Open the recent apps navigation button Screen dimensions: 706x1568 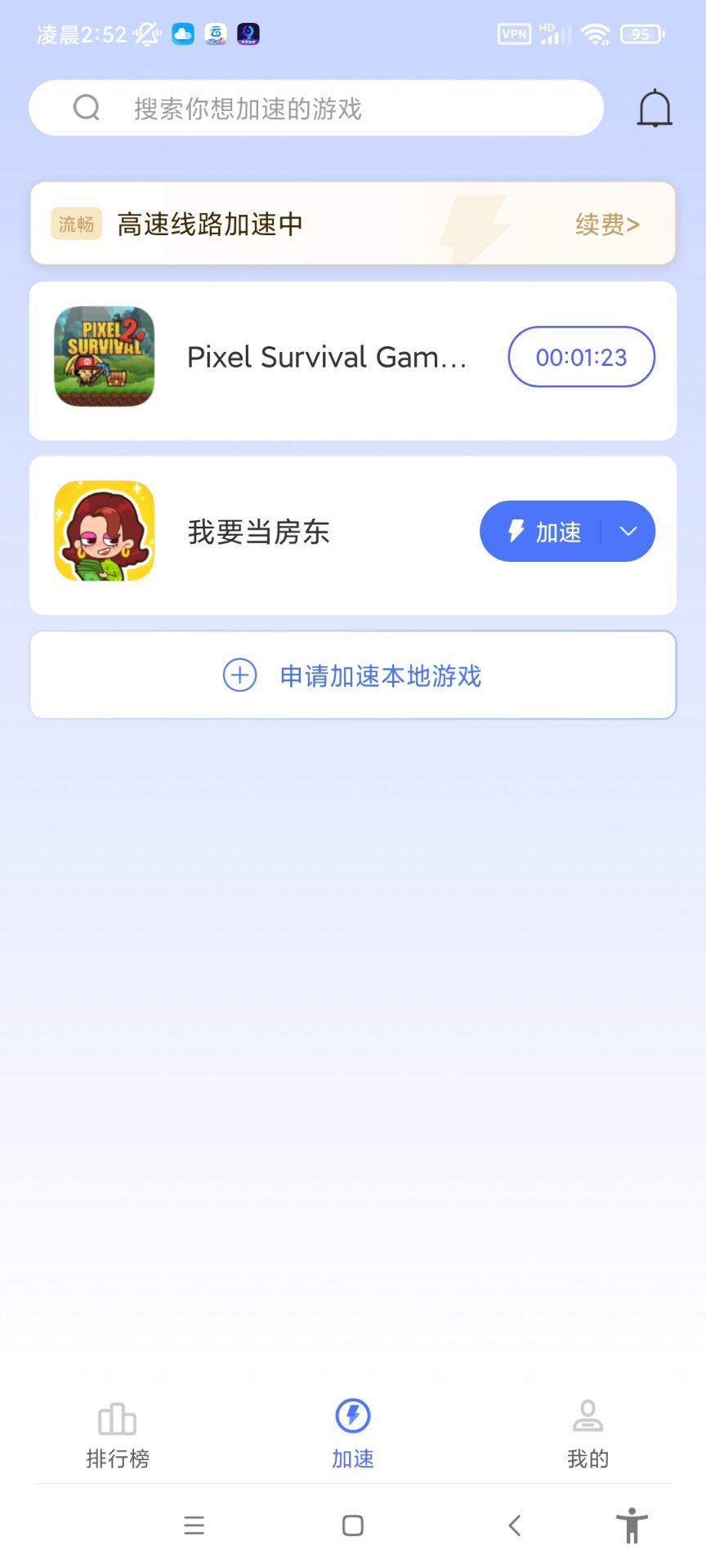click(x=194, y=1524)
